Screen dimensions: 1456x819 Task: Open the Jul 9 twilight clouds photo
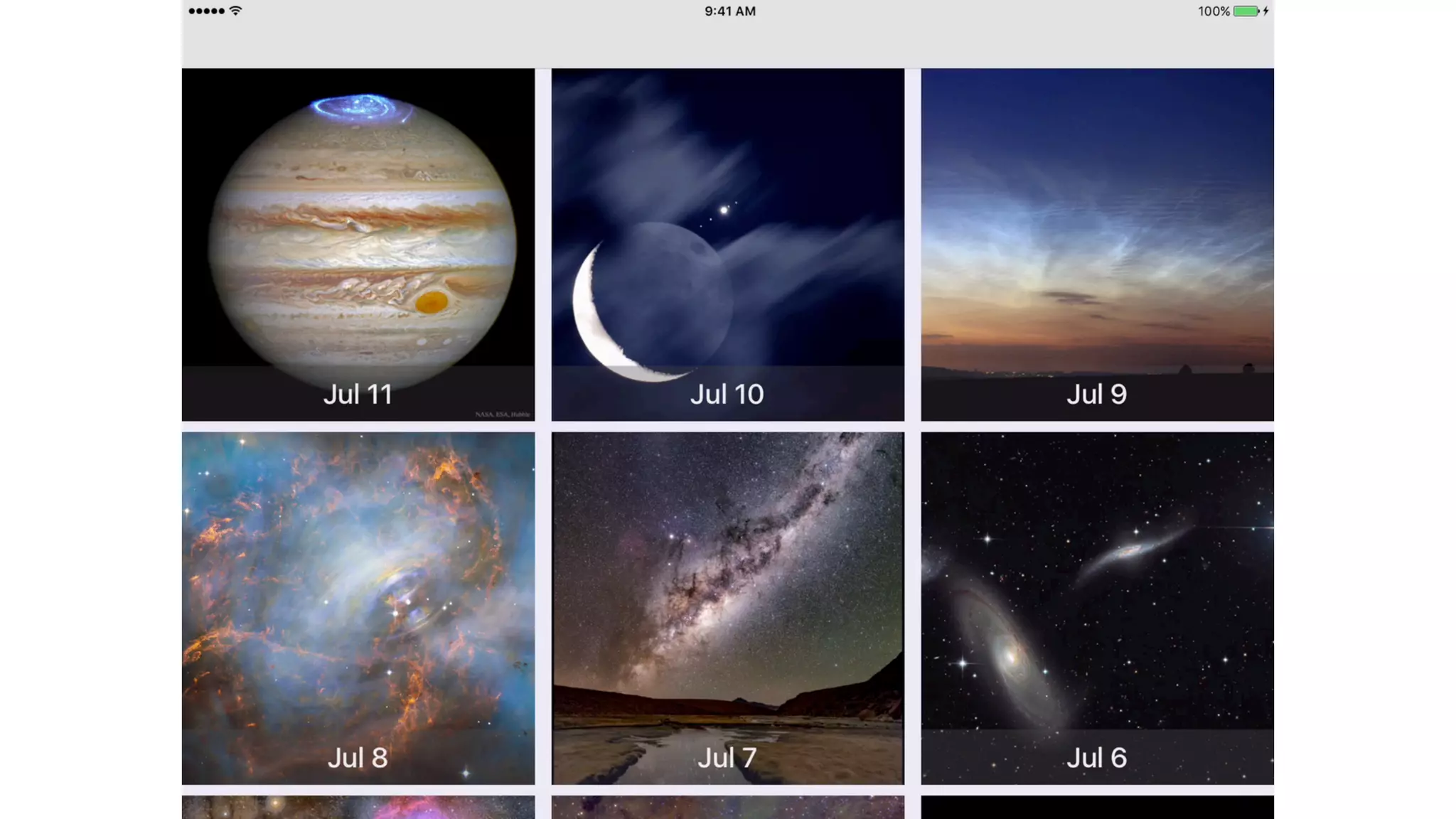point(1098,245)
